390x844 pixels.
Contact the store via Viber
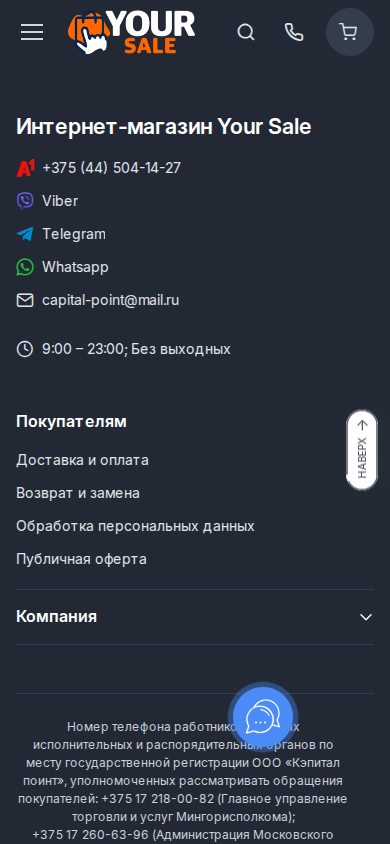(x=60, y=201)
